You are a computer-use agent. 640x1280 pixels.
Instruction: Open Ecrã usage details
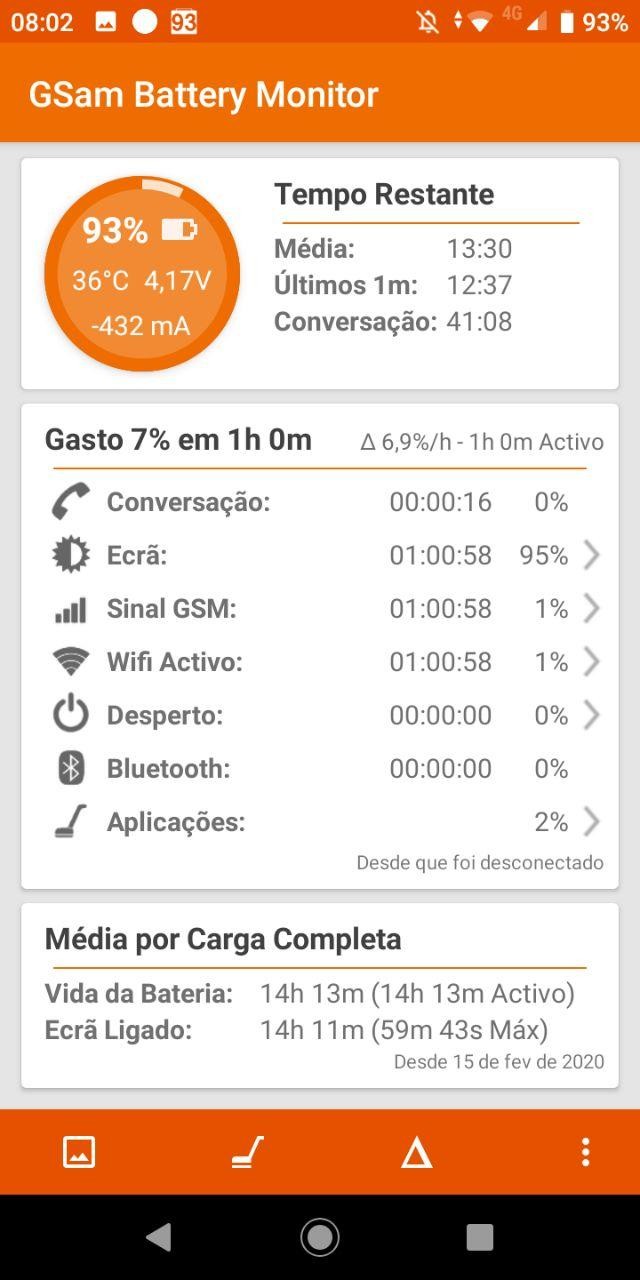tap(320, 555)
